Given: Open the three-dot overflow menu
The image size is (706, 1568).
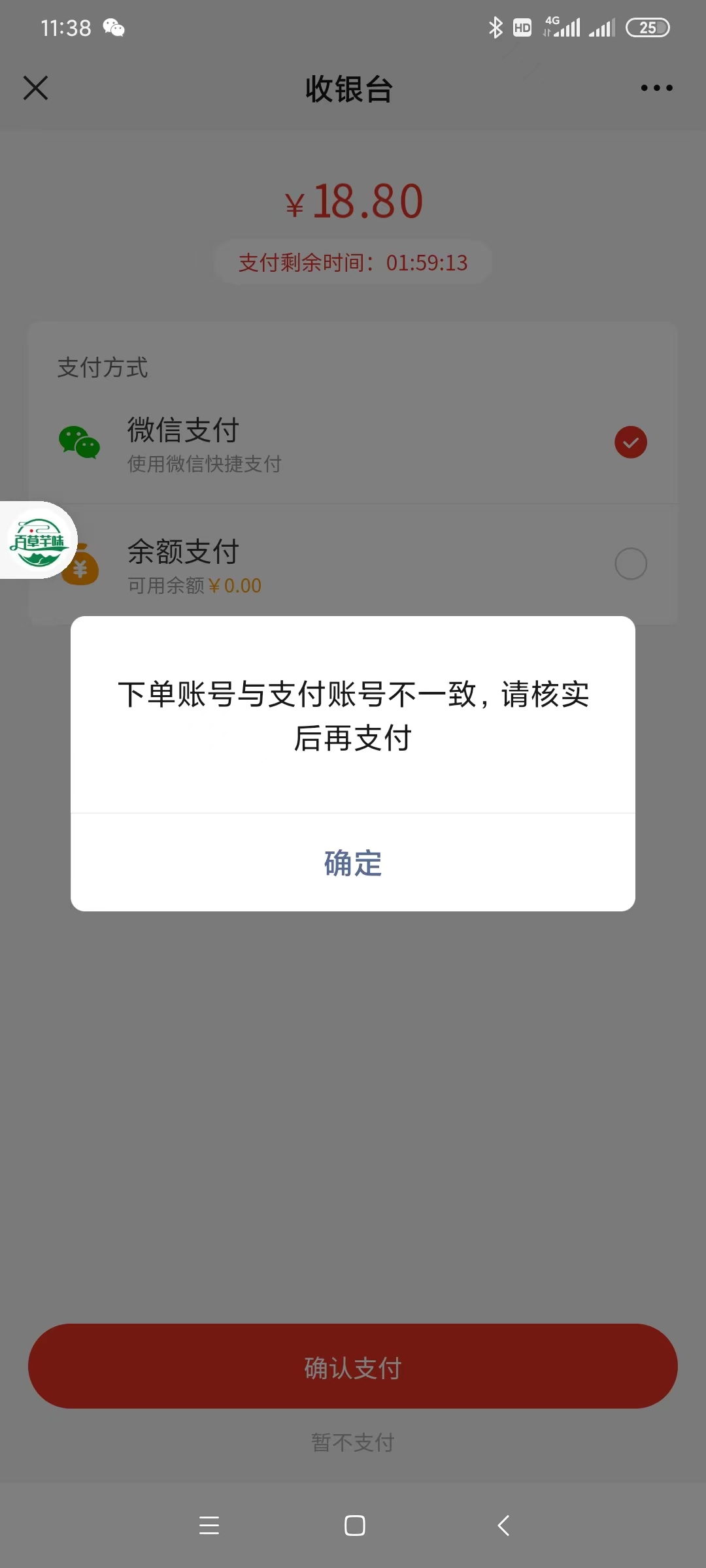Looking at the screenshot, I should point(656,88).
